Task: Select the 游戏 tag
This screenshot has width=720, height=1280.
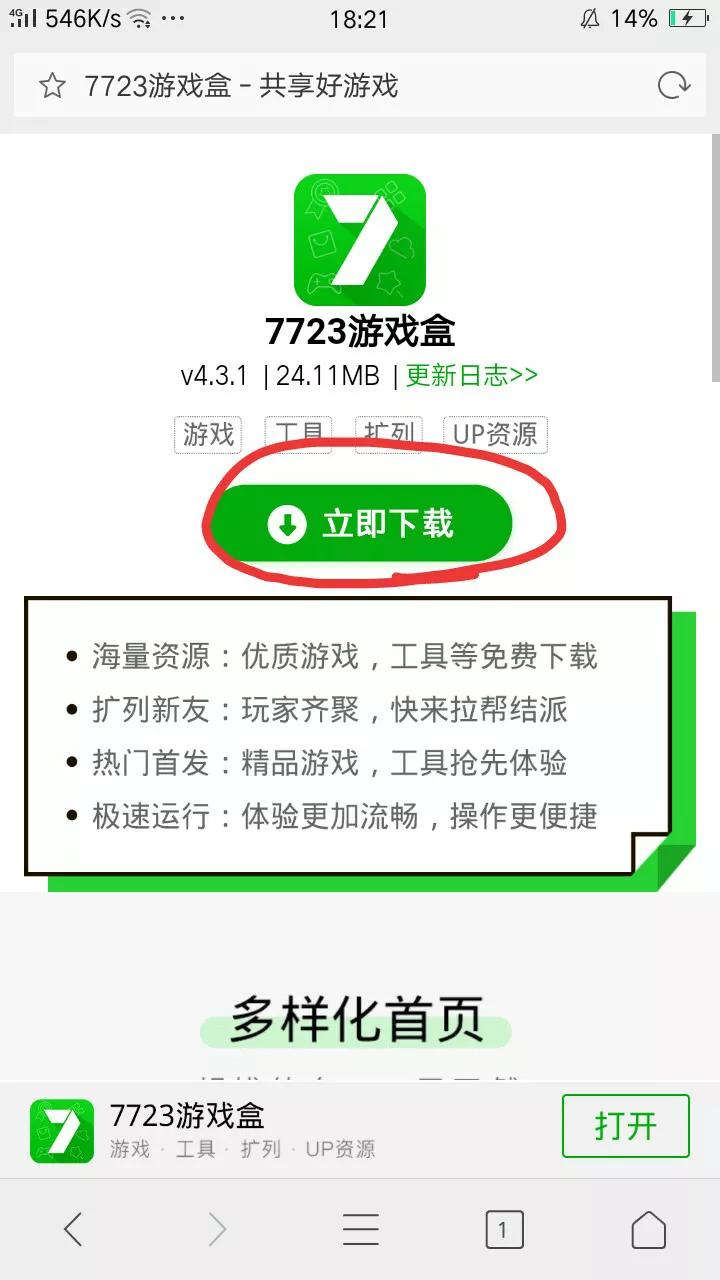Action: (208, 434)
